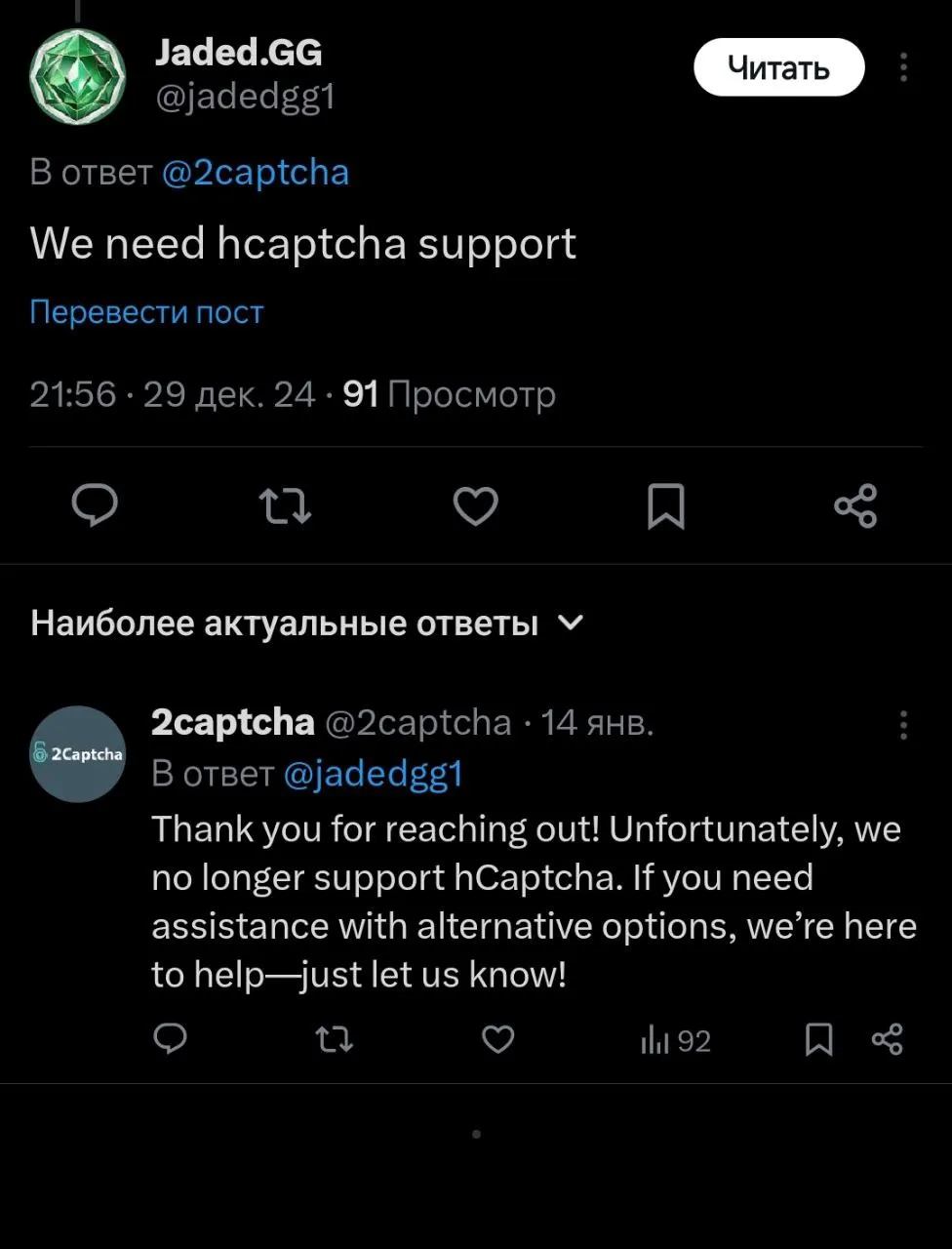The image size is (952, 1249).
Task: Like 2captcha's reply
Action: 497,1039
